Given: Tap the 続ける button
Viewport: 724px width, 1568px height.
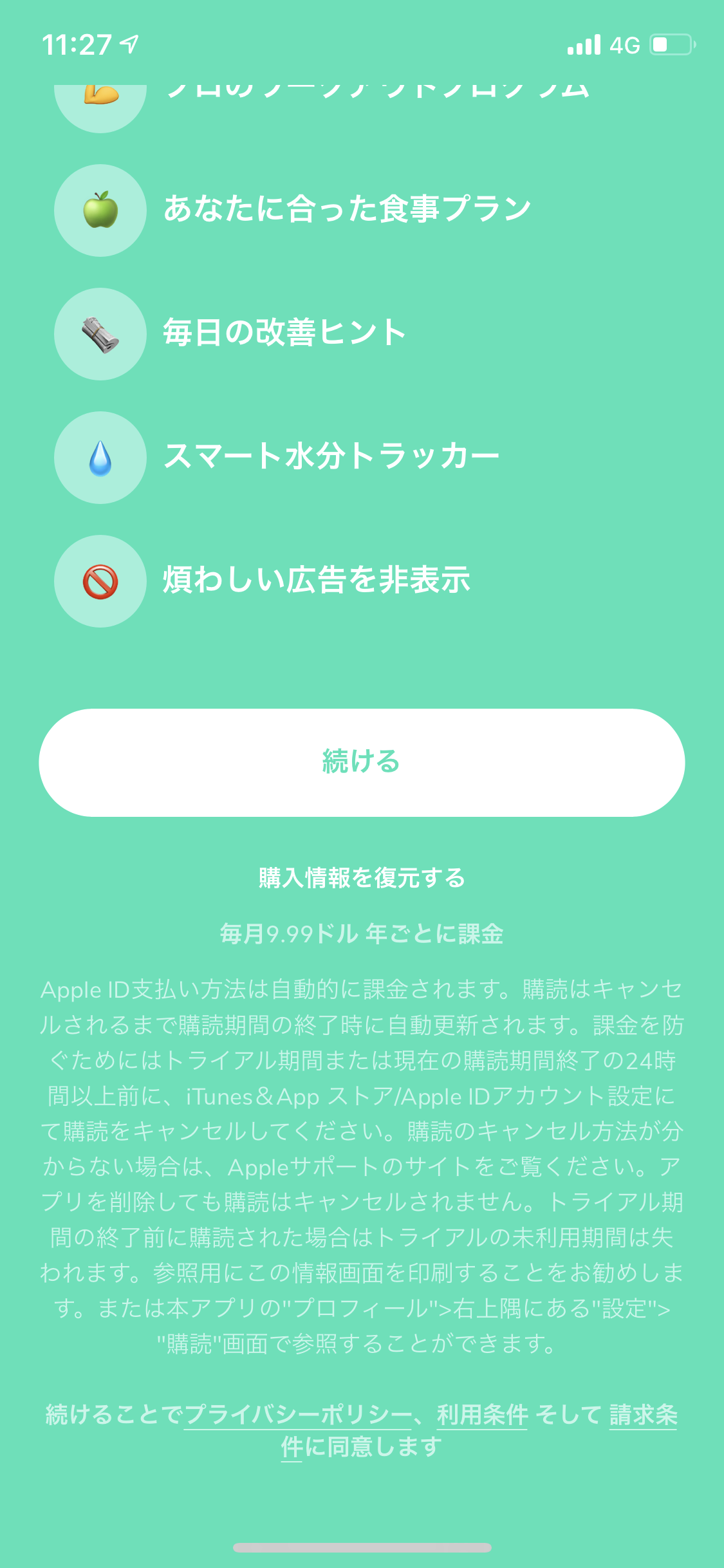Looking at the screenshot, I should click(362, 762).
